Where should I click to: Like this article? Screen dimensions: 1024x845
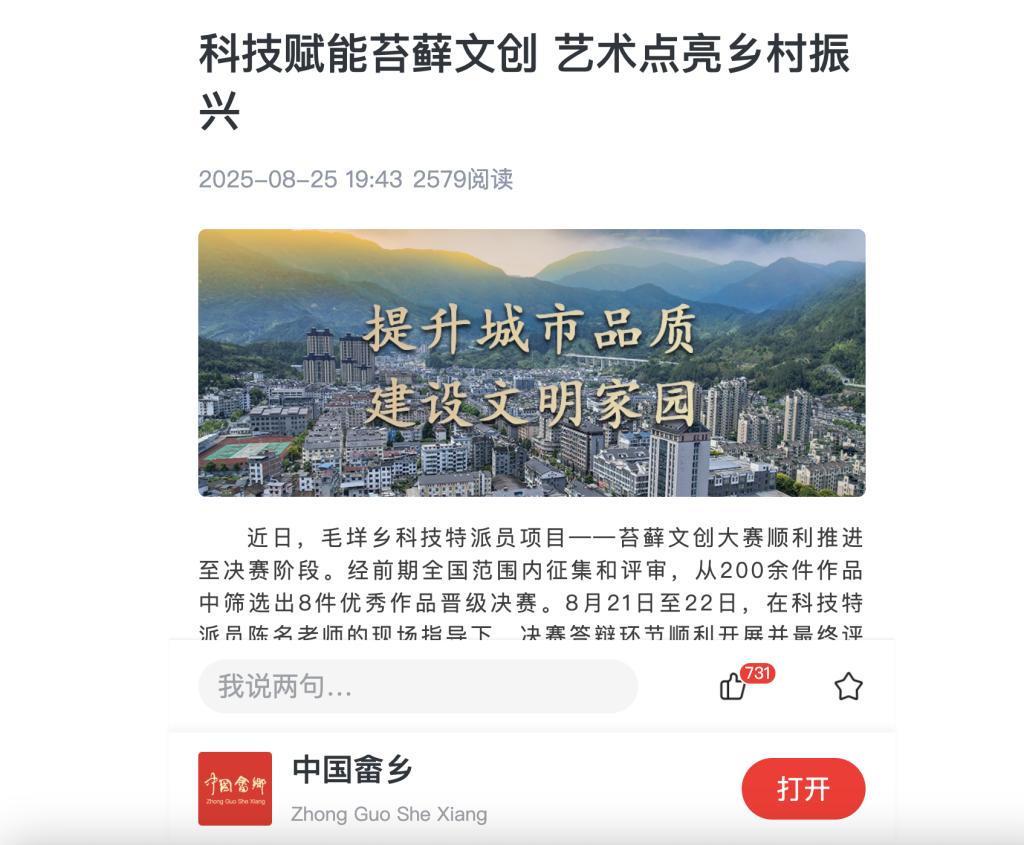coord(733,687)
